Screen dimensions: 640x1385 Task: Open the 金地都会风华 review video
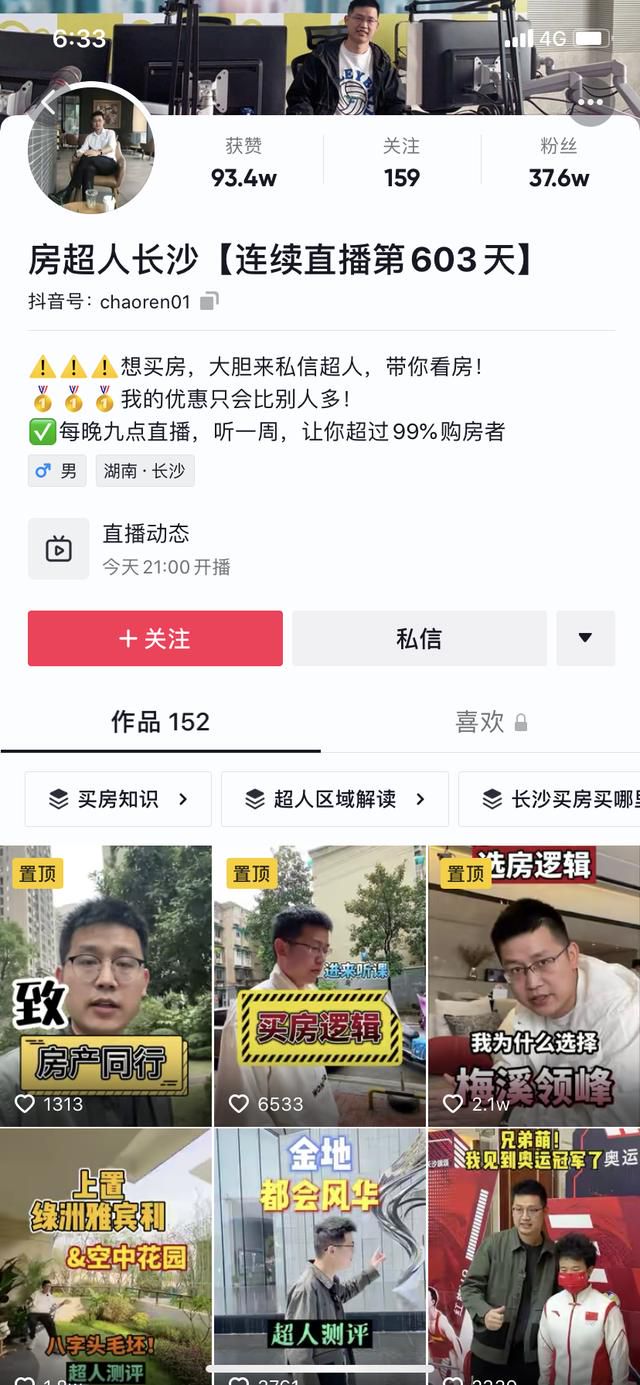tap(320, 1256)
